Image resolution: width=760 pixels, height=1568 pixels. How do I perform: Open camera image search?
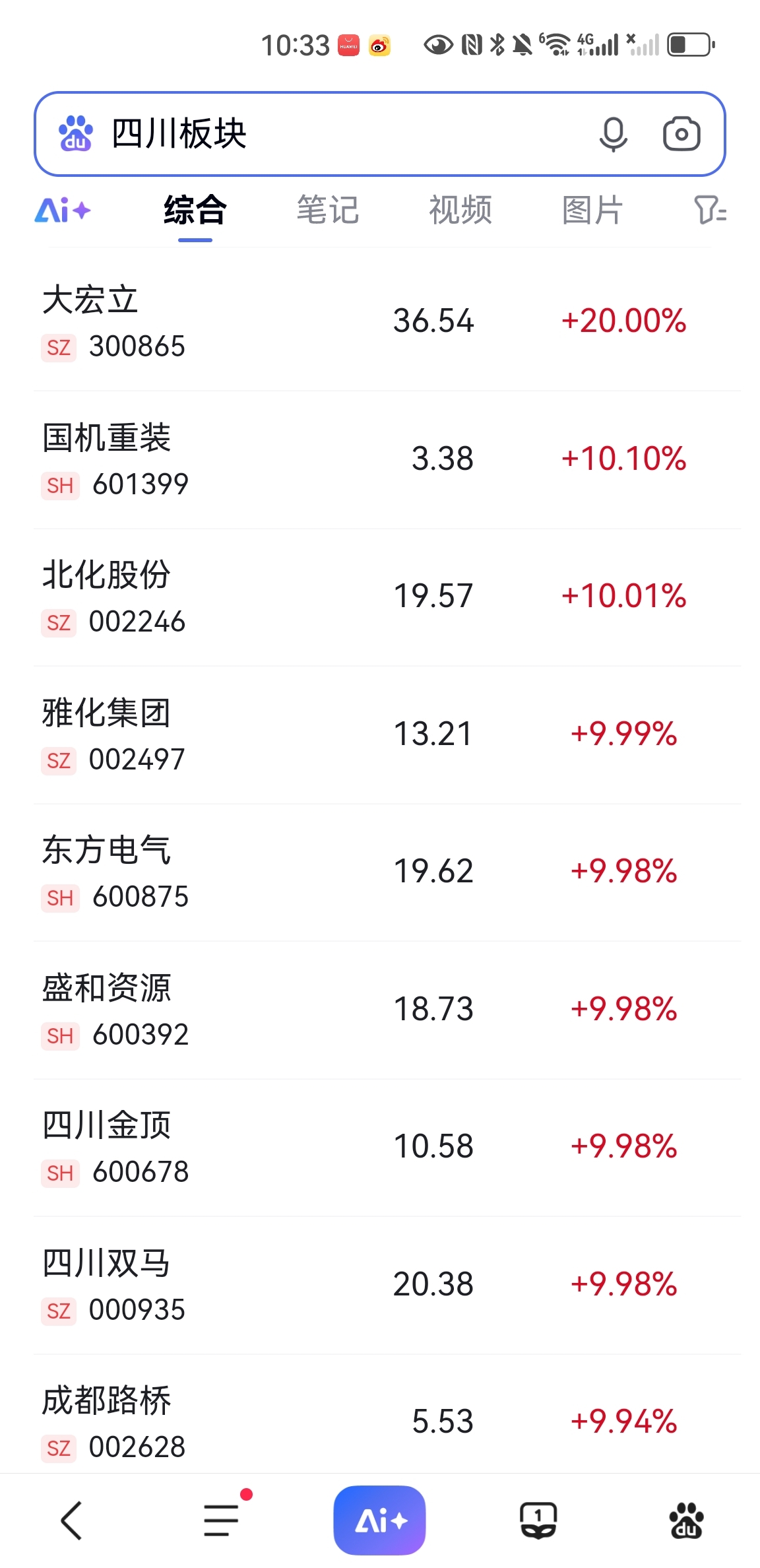pyautogui.click(x=681, y=134)
